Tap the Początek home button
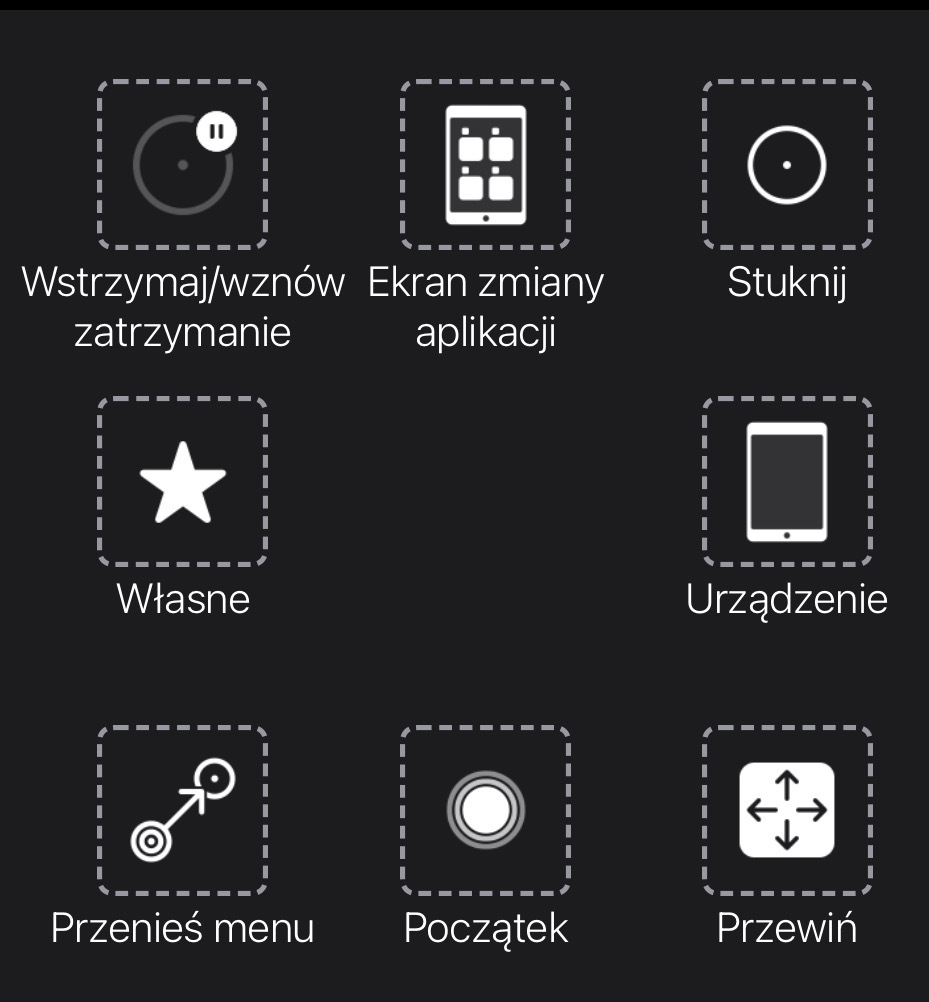 [x=485, y=810]
